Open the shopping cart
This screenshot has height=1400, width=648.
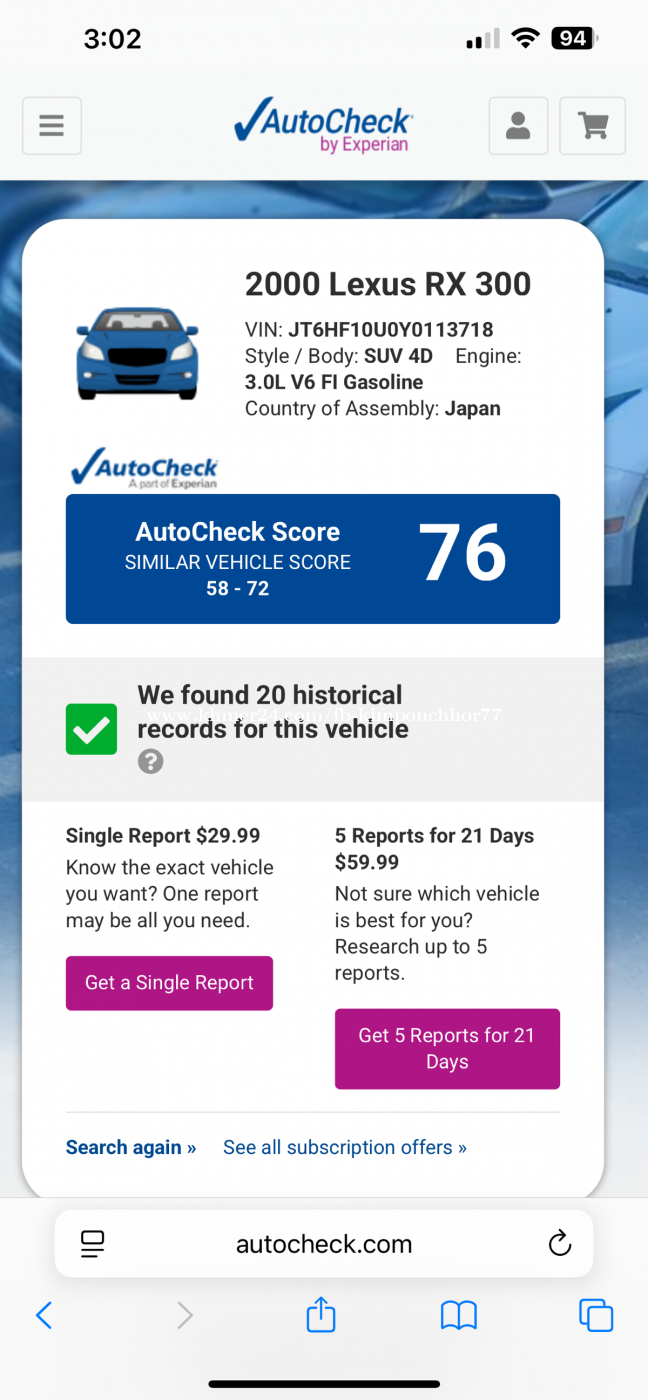(x=593, y=126)
